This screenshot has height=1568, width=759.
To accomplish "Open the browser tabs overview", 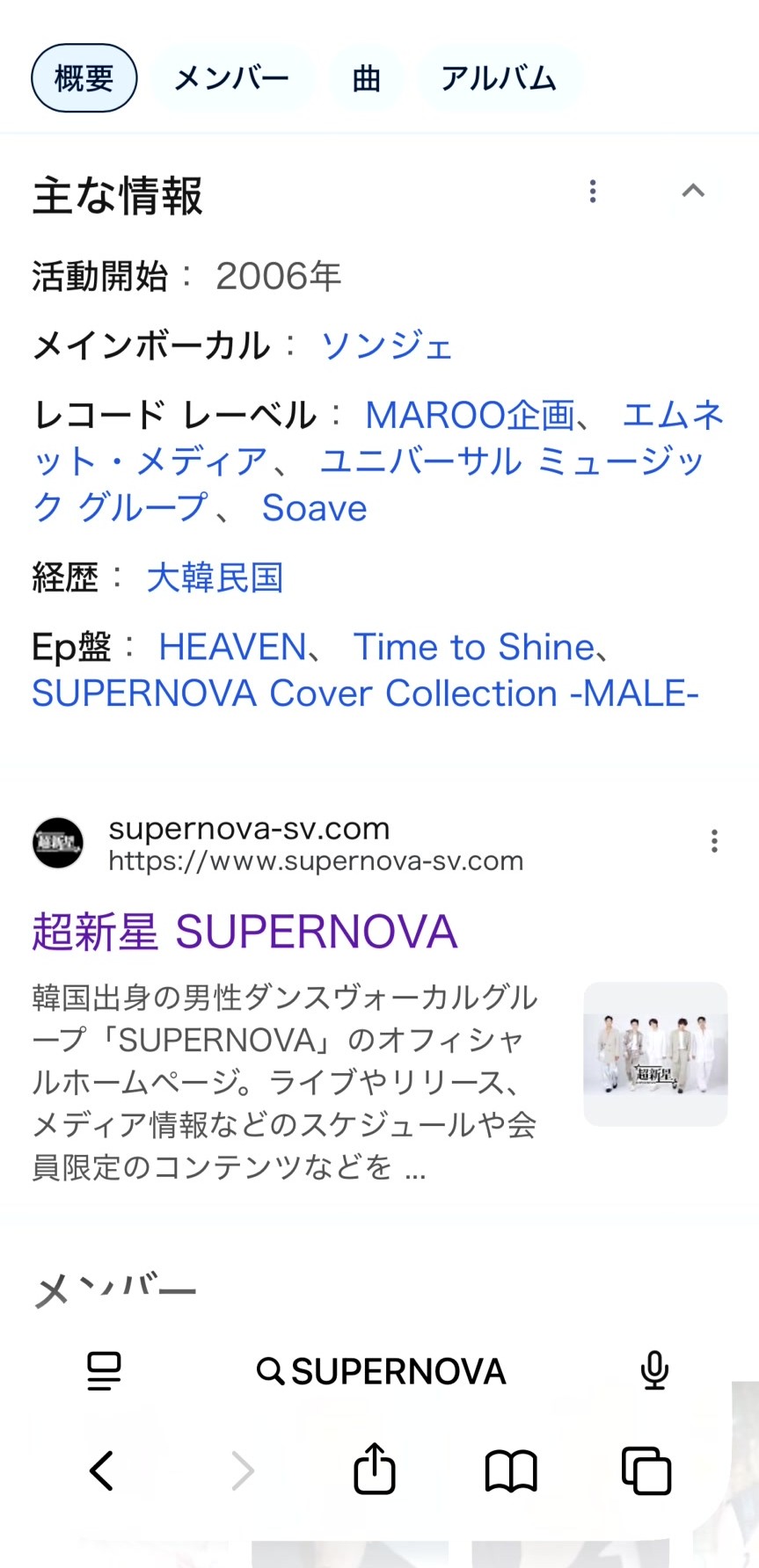I will (646, 1470).
